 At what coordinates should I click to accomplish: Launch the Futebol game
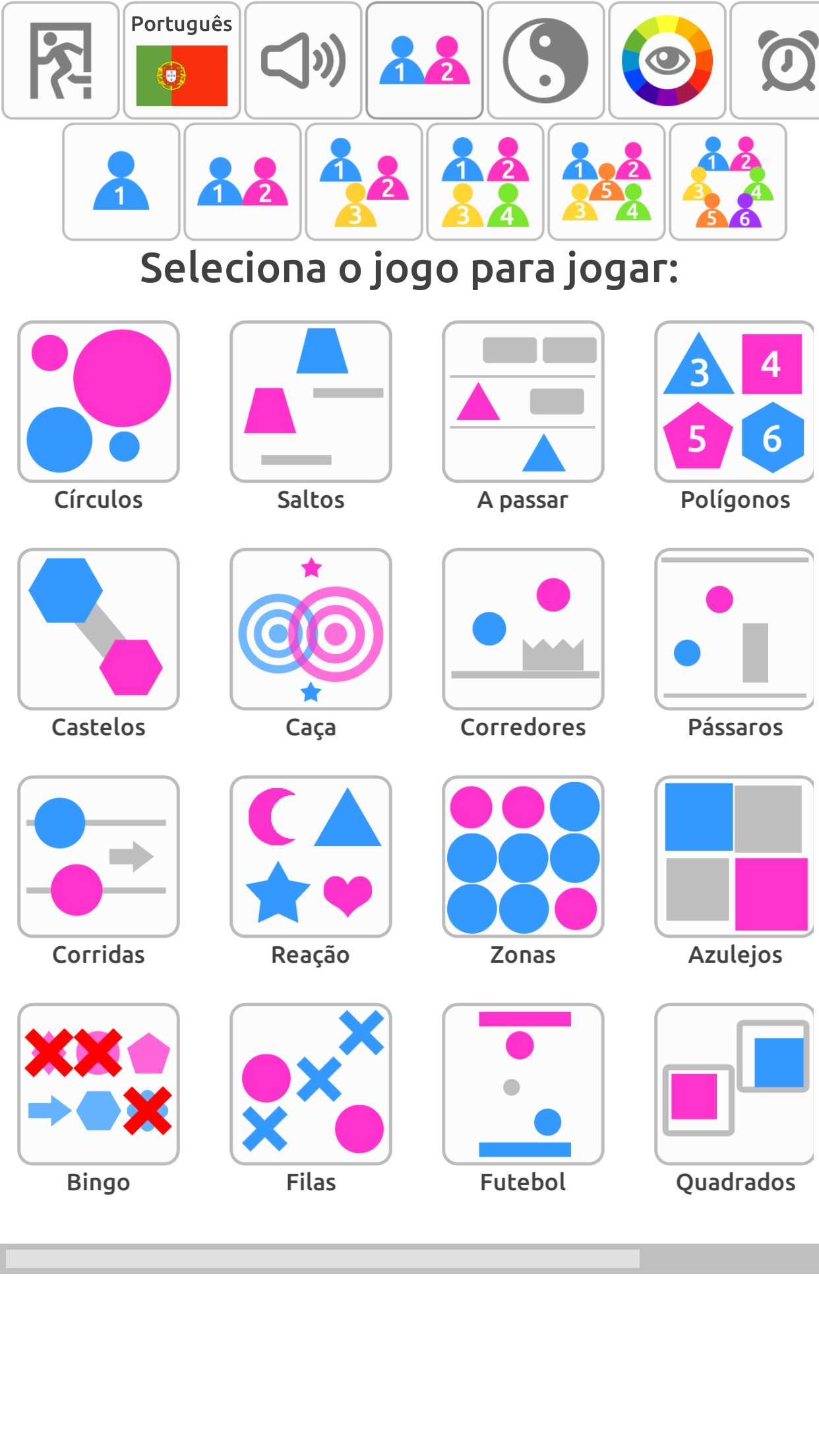524,1084
